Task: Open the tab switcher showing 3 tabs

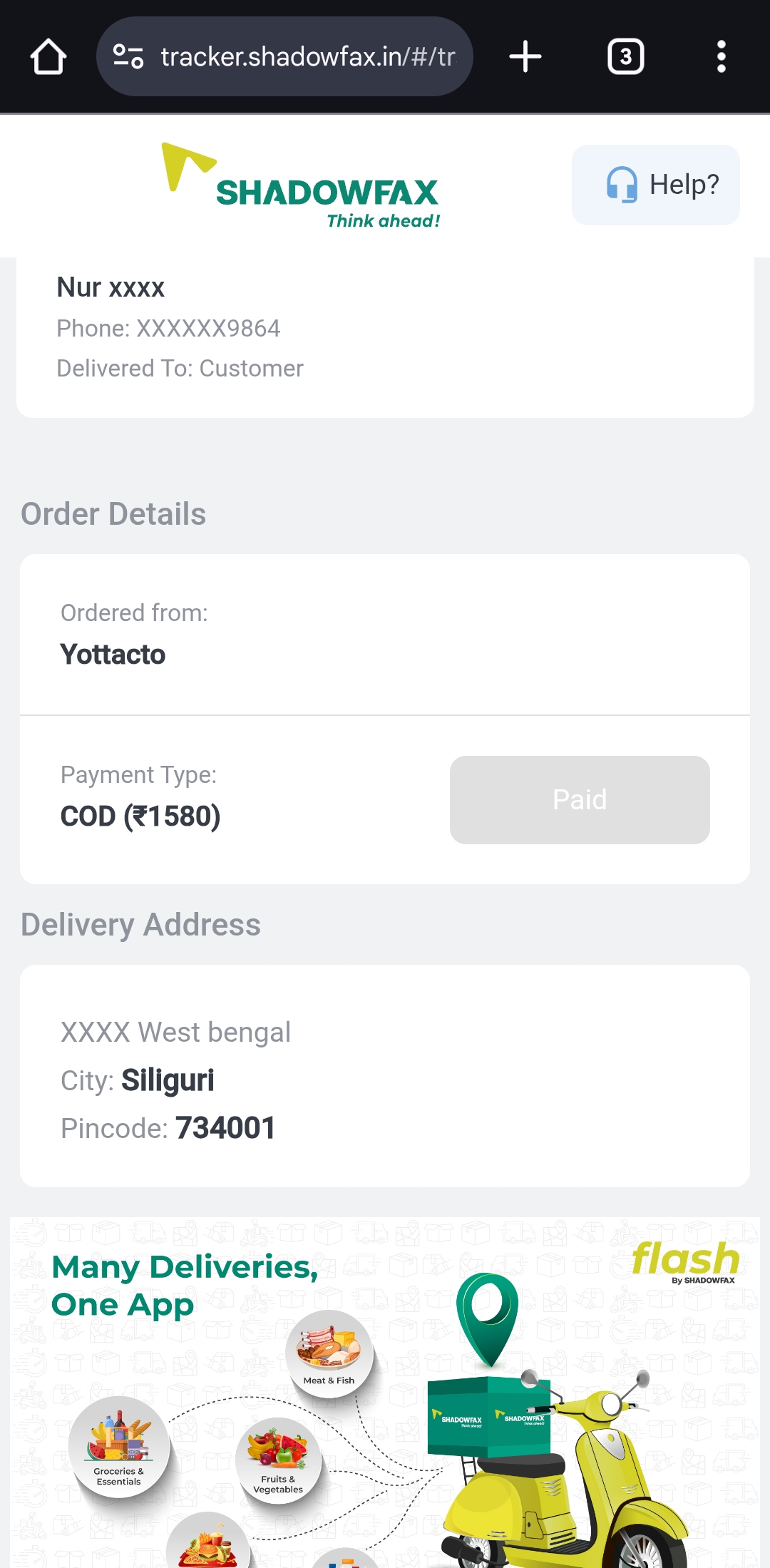Action: point(625,57)
